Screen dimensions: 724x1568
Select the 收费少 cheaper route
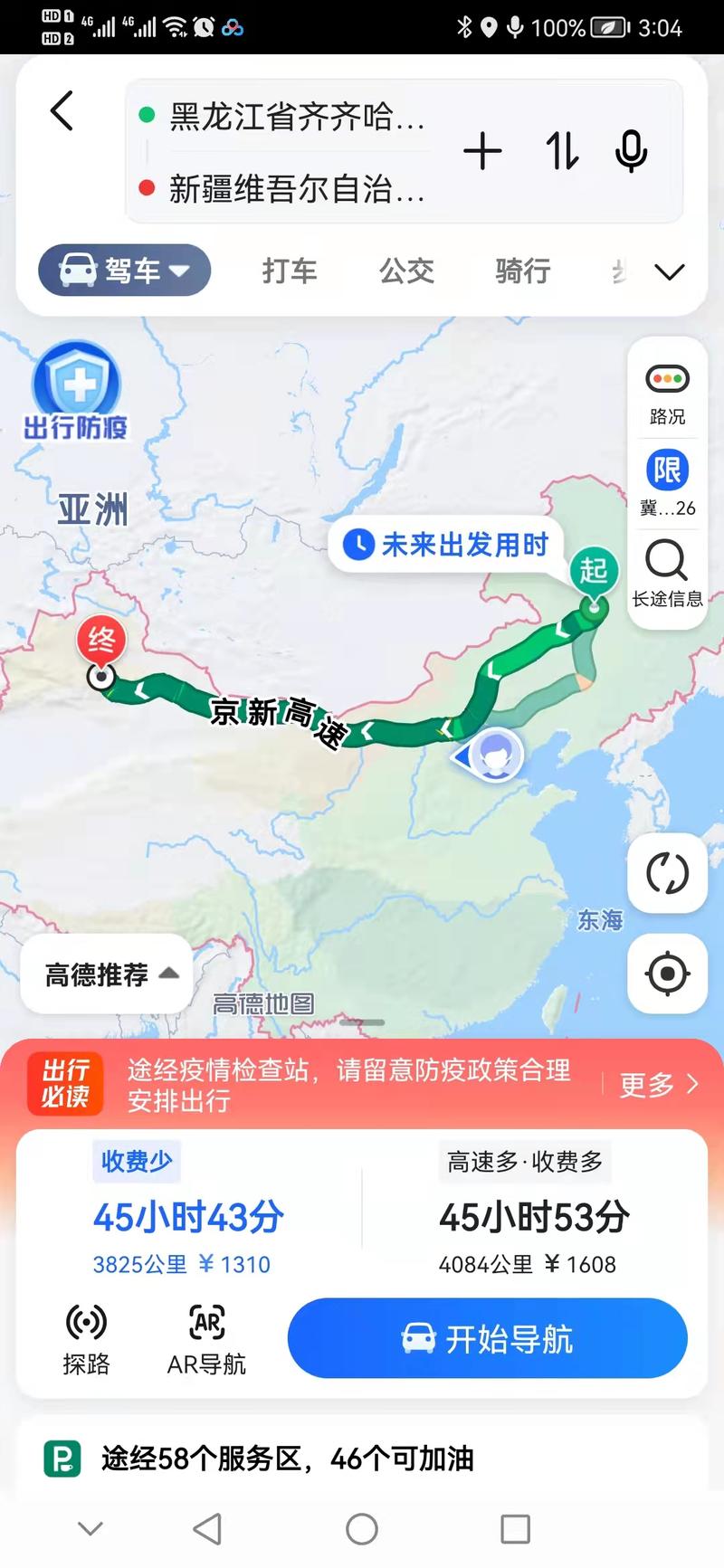[x=186, y=1217]
